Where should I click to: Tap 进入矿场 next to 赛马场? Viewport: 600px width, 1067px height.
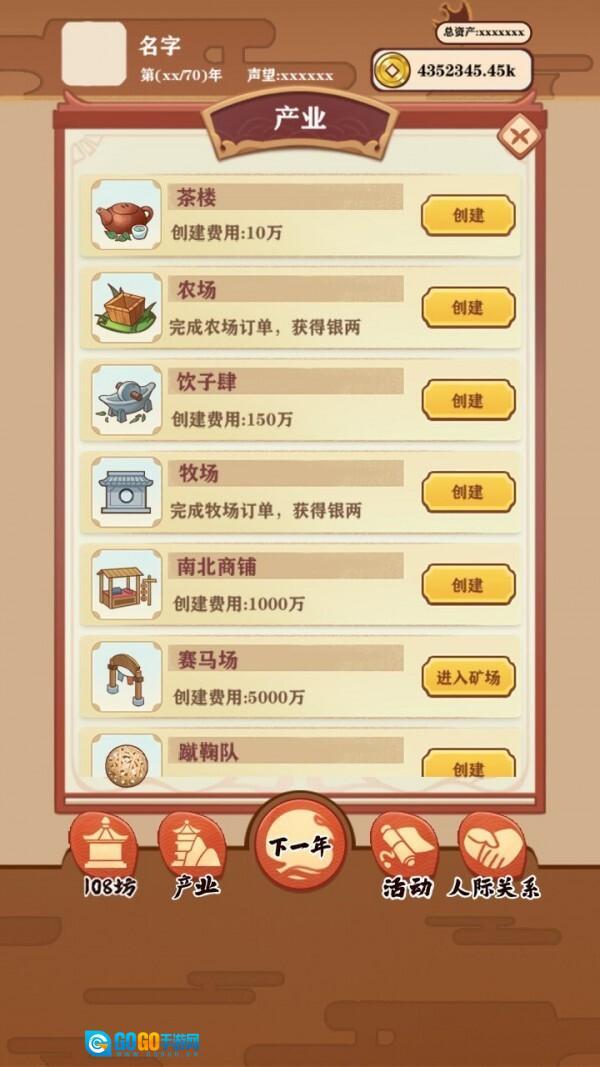click(x=467, y=677)
